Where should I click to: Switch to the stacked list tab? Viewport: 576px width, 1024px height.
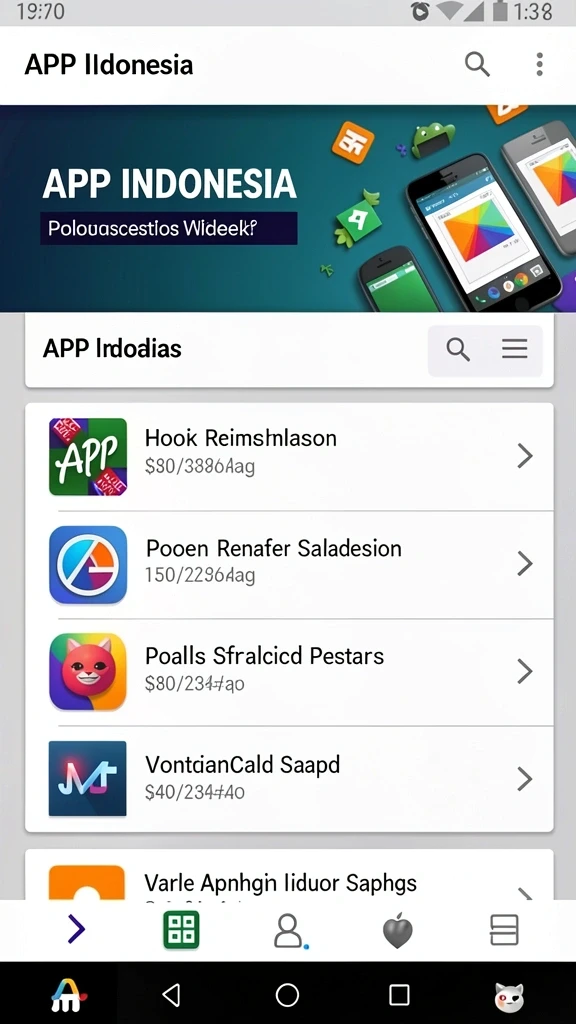(x=504, y=930)
